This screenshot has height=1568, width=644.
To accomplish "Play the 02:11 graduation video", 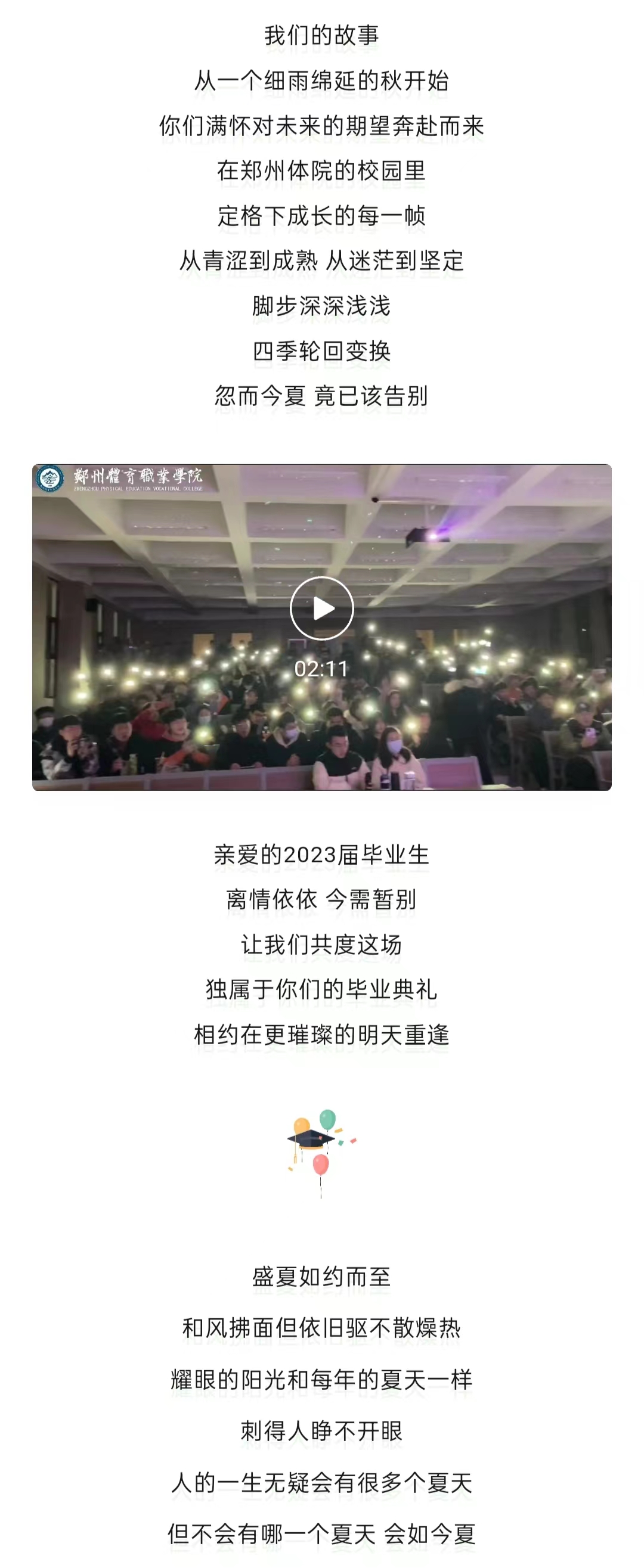I will (321, 608).
